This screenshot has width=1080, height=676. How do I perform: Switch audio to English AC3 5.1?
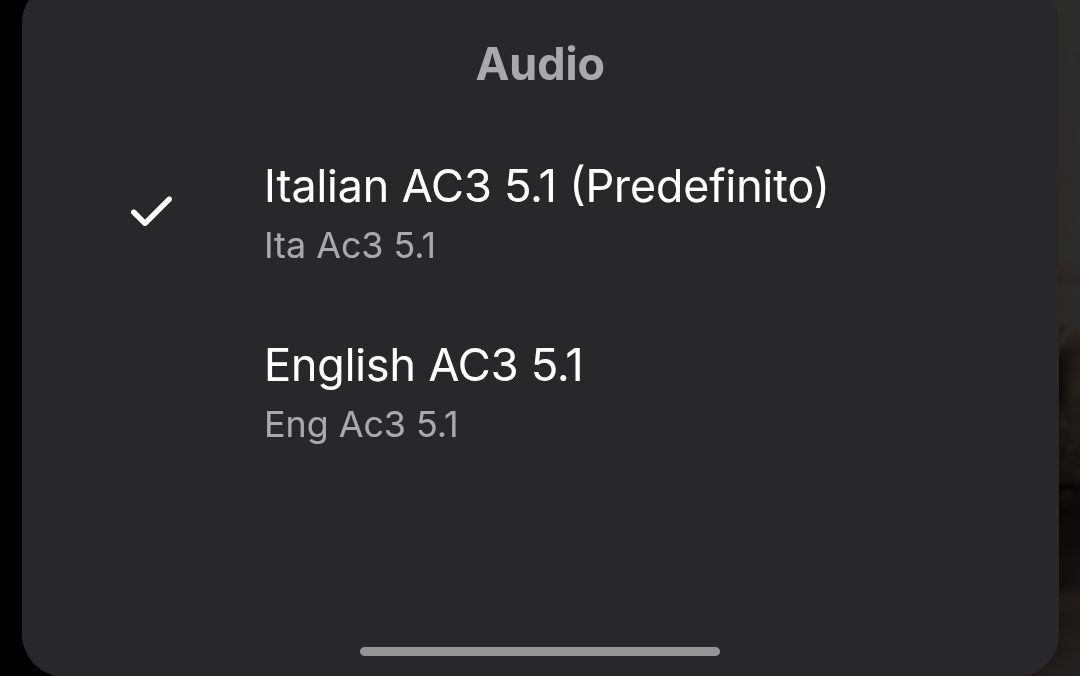click(424, 391)
